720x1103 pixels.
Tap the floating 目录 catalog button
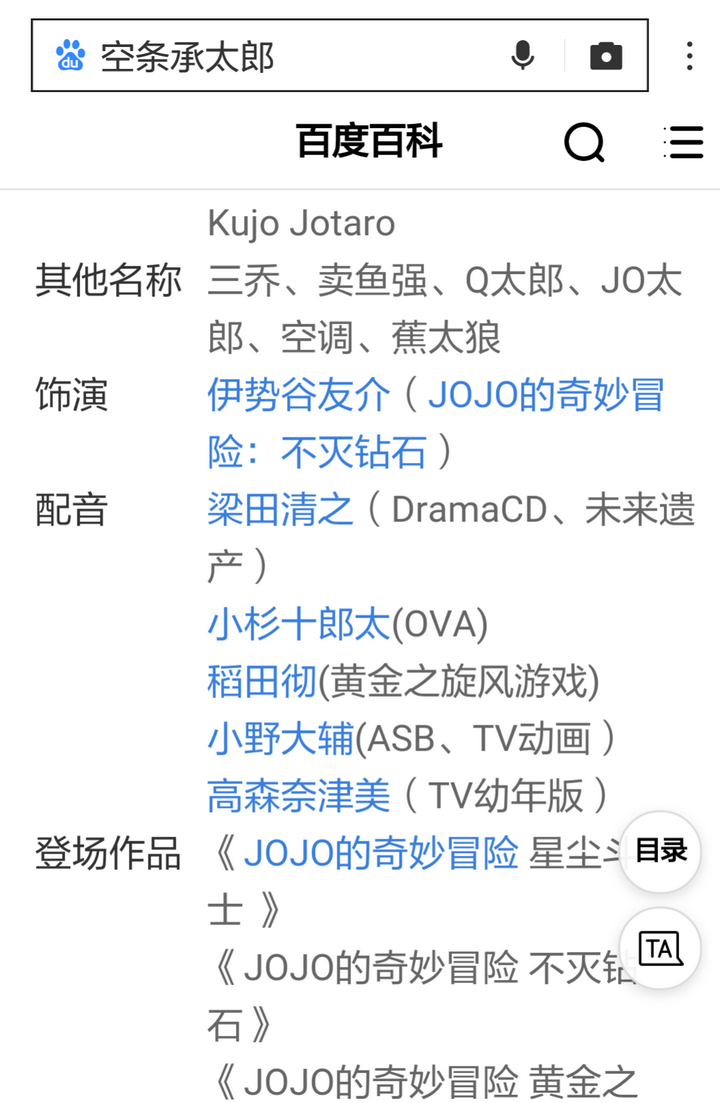point(659,849)
